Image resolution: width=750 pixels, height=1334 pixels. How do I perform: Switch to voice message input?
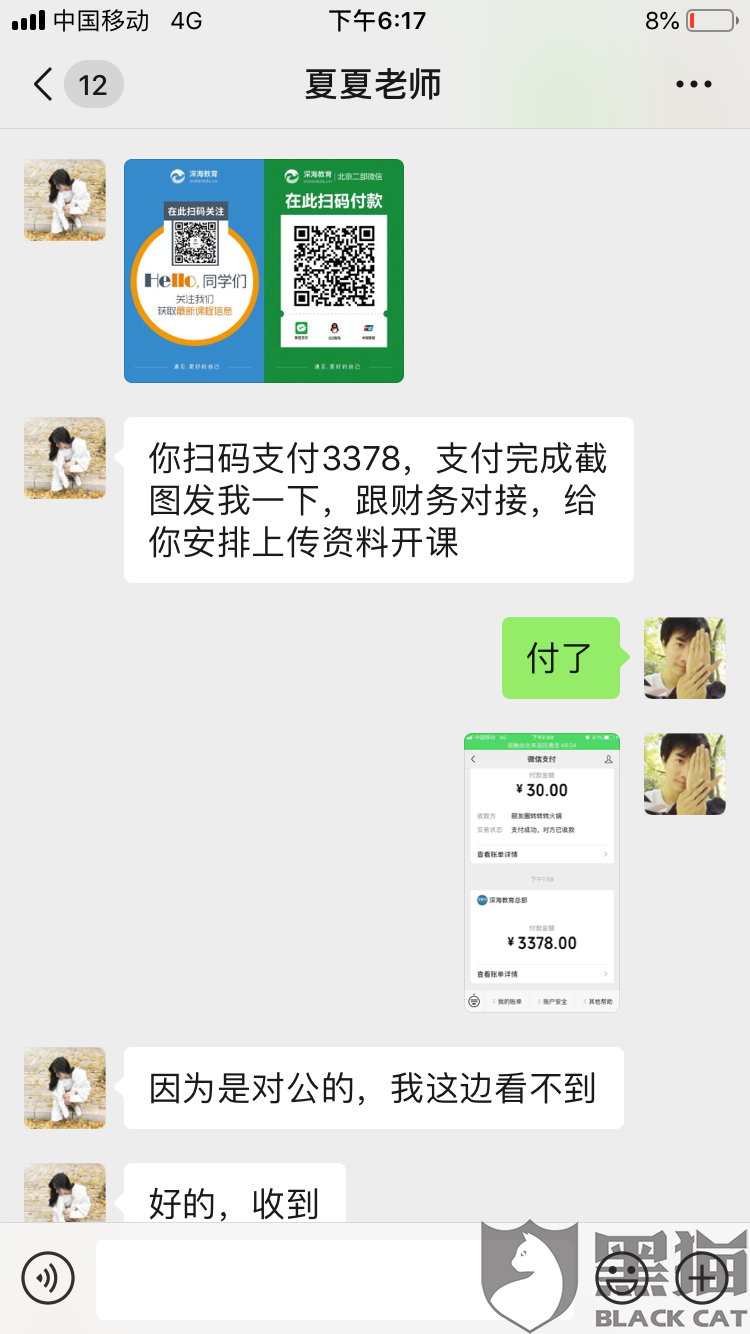(48, 1277)
